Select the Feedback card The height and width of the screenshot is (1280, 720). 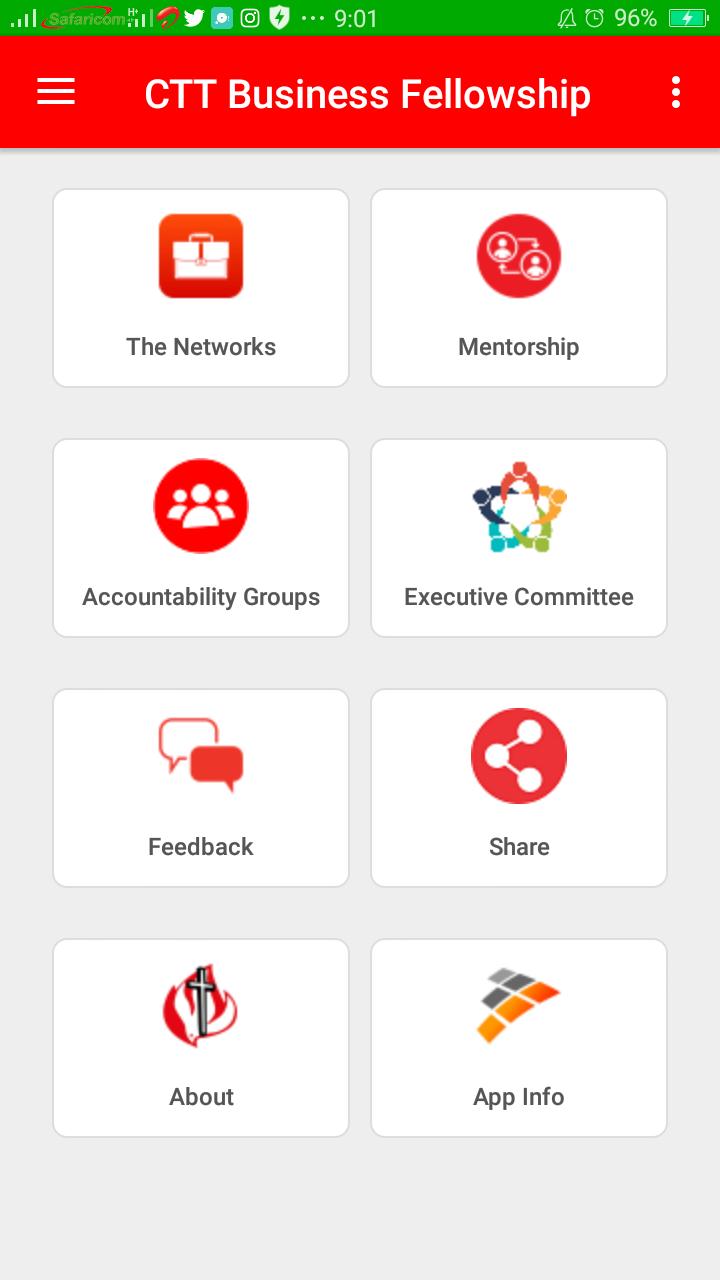[201, 788]
